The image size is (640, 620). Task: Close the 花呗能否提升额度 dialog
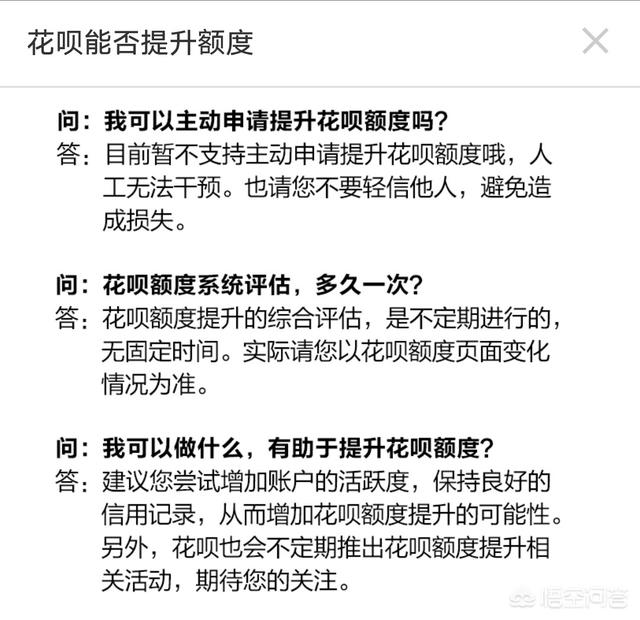click(x=595, y=41)
